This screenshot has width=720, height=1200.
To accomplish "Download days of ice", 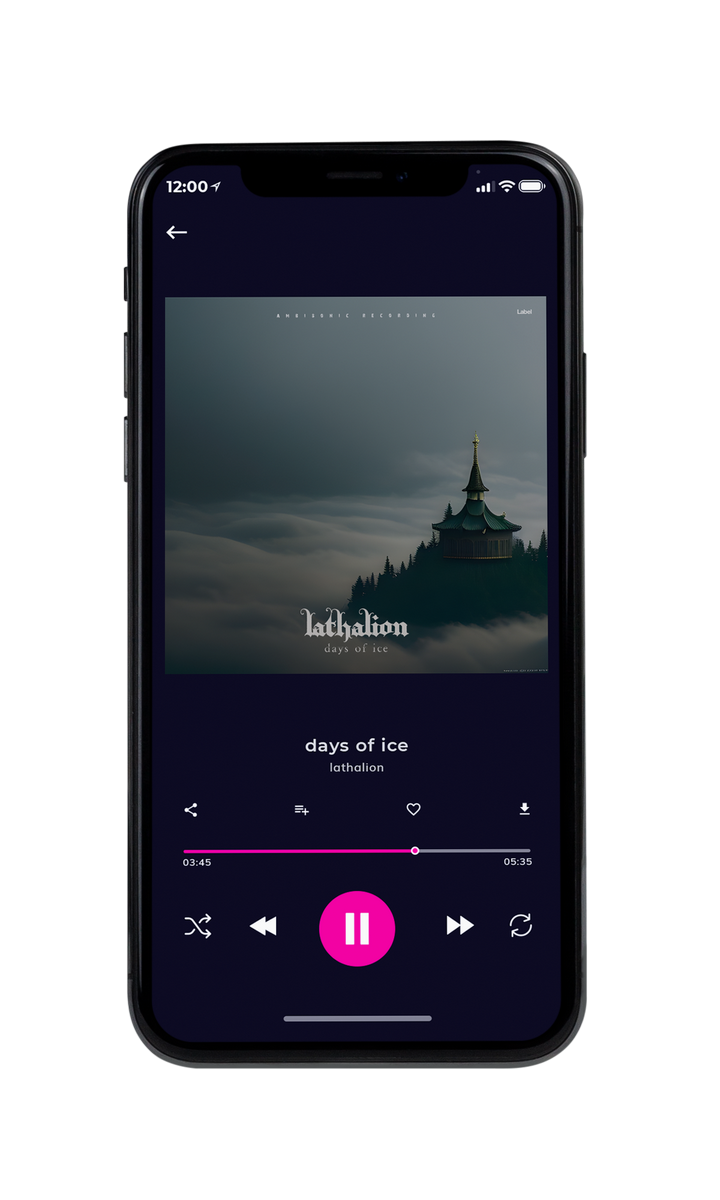I will [x=524, y=809].
